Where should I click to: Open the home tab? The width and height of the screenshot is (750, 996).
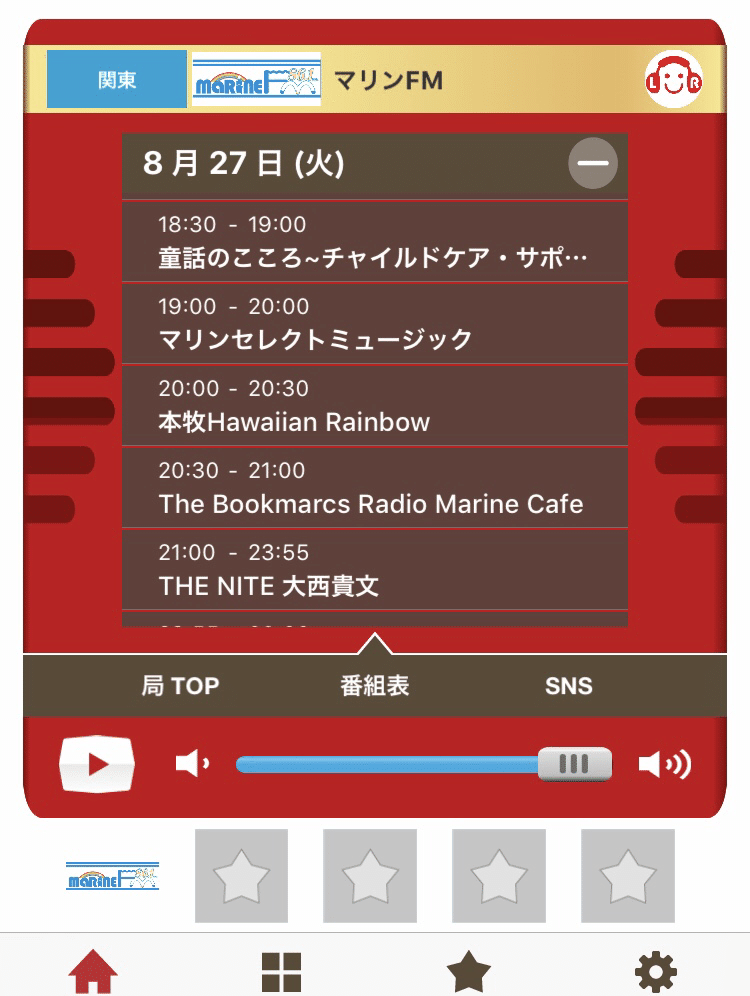(93, 971)
